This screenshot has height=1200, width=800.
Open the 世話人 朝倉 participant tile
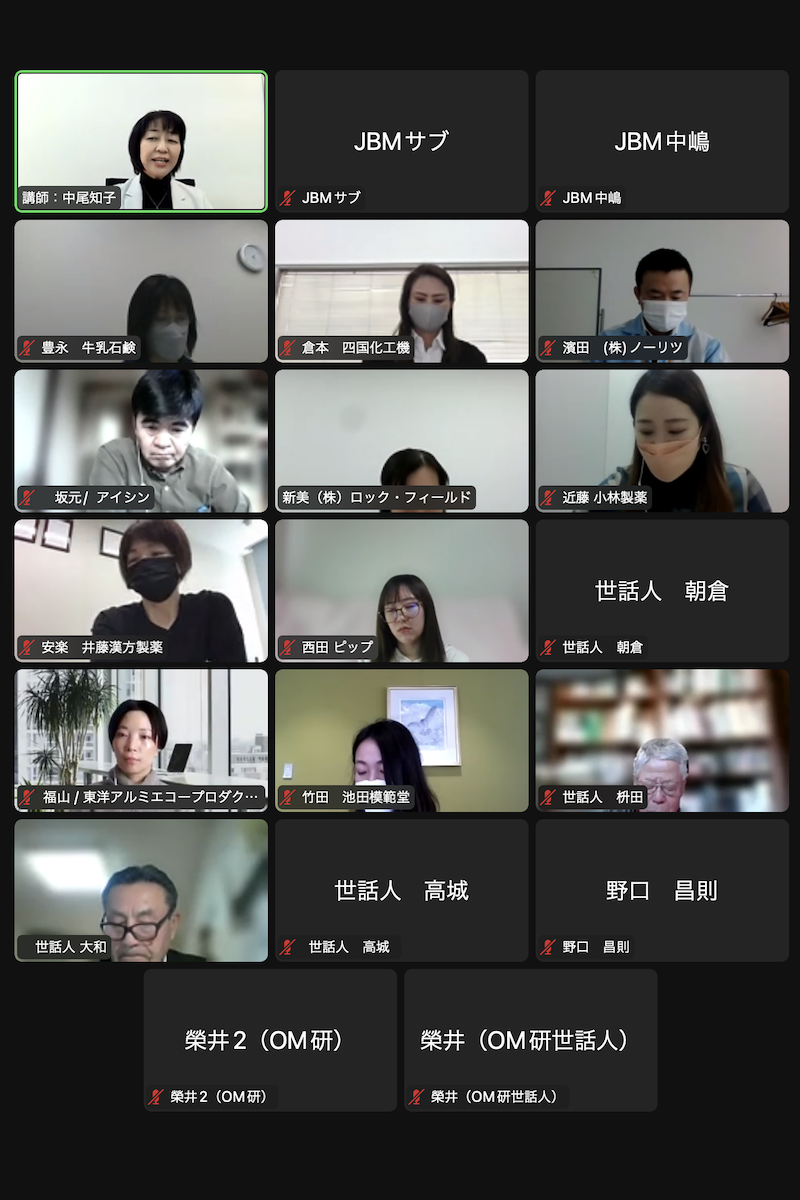pos(662,590)
